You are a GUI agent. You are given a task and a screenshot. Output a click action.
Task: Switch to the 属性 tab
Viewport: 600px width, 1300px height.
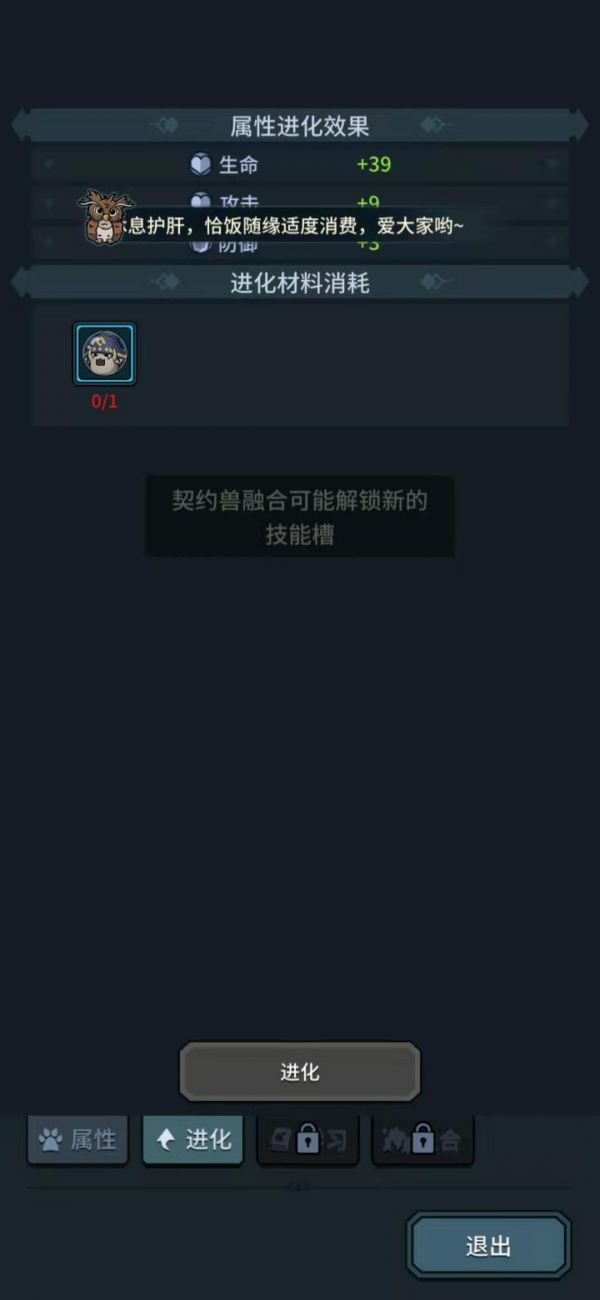click(x=78, y=1139)
